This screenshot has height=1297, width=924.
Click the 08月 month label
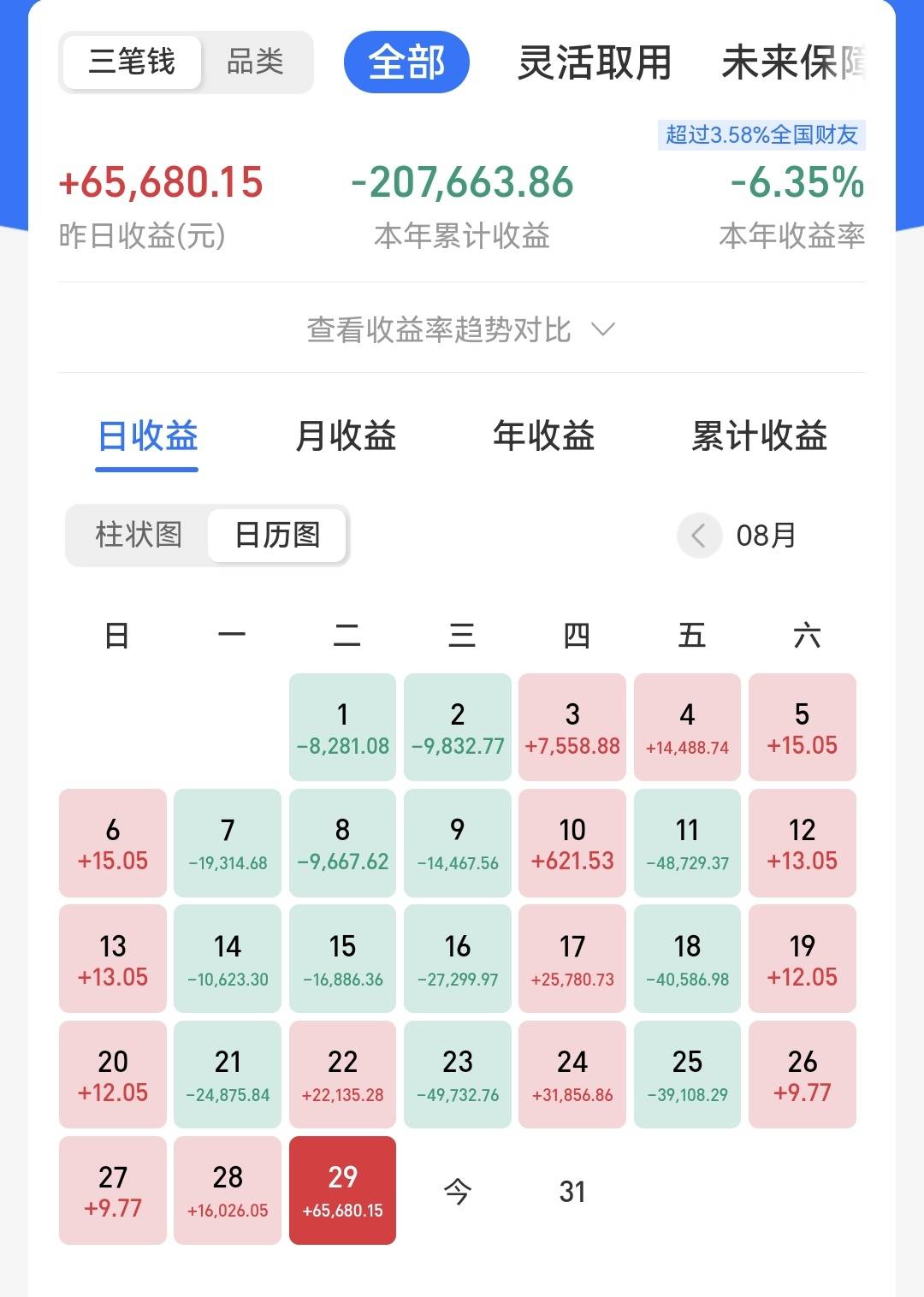tap(766, 536)
